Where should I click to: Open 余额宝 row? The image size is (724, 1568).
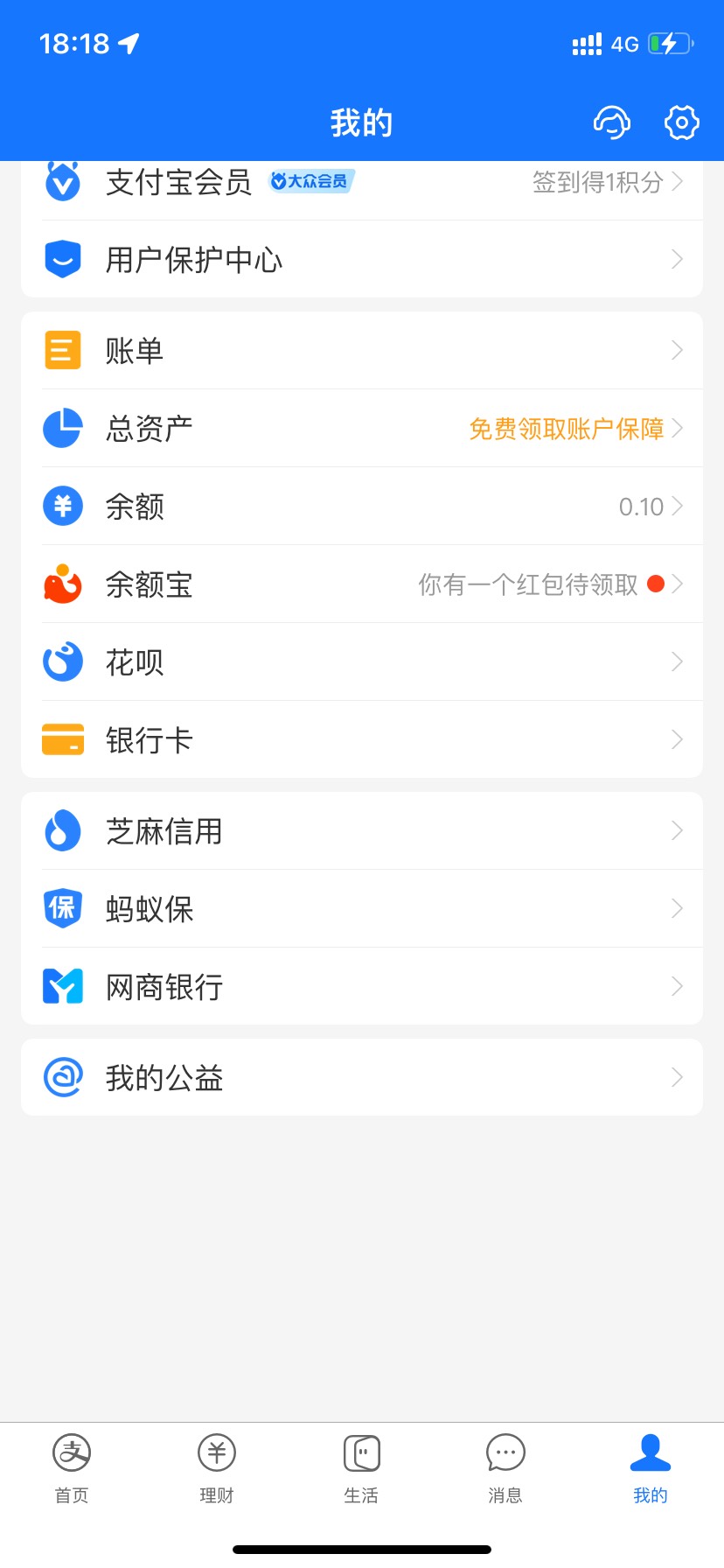[362, 584]
